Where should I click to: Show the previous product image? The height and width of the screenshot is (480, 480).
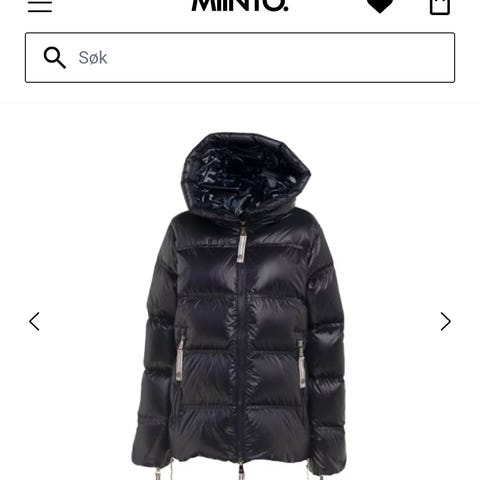tap(34, 321)
